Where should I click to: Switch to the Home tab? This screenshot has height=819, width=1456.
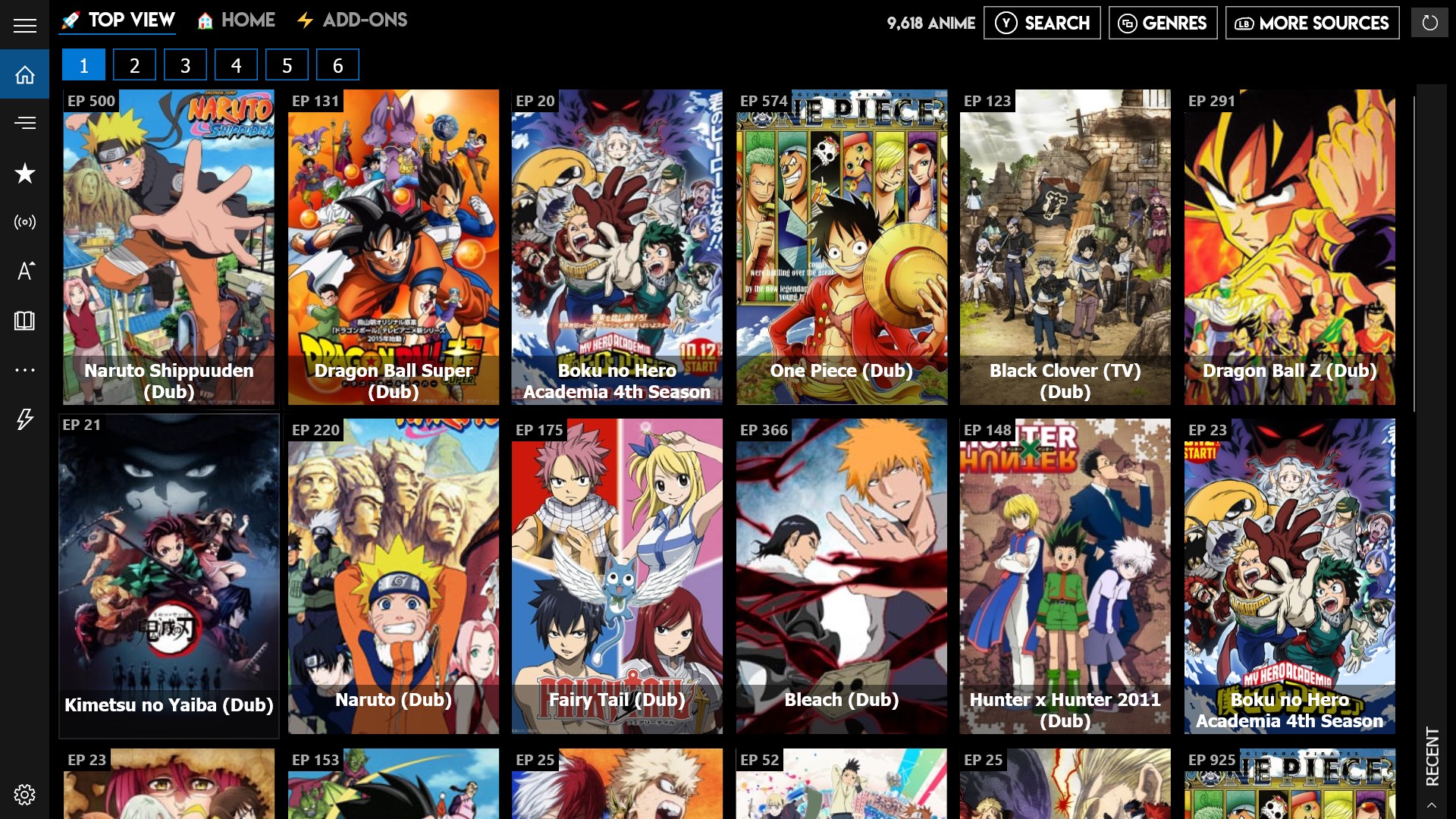[236, 20]
